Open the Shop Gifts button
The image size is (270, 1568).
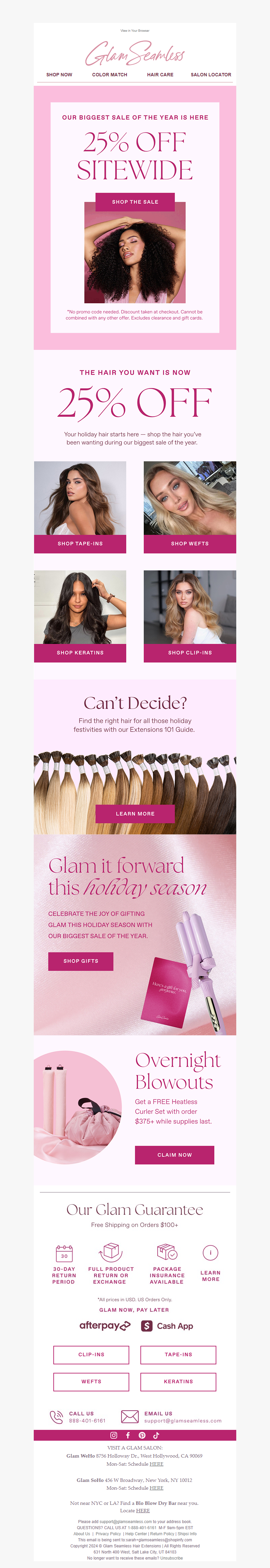point(81,961)
